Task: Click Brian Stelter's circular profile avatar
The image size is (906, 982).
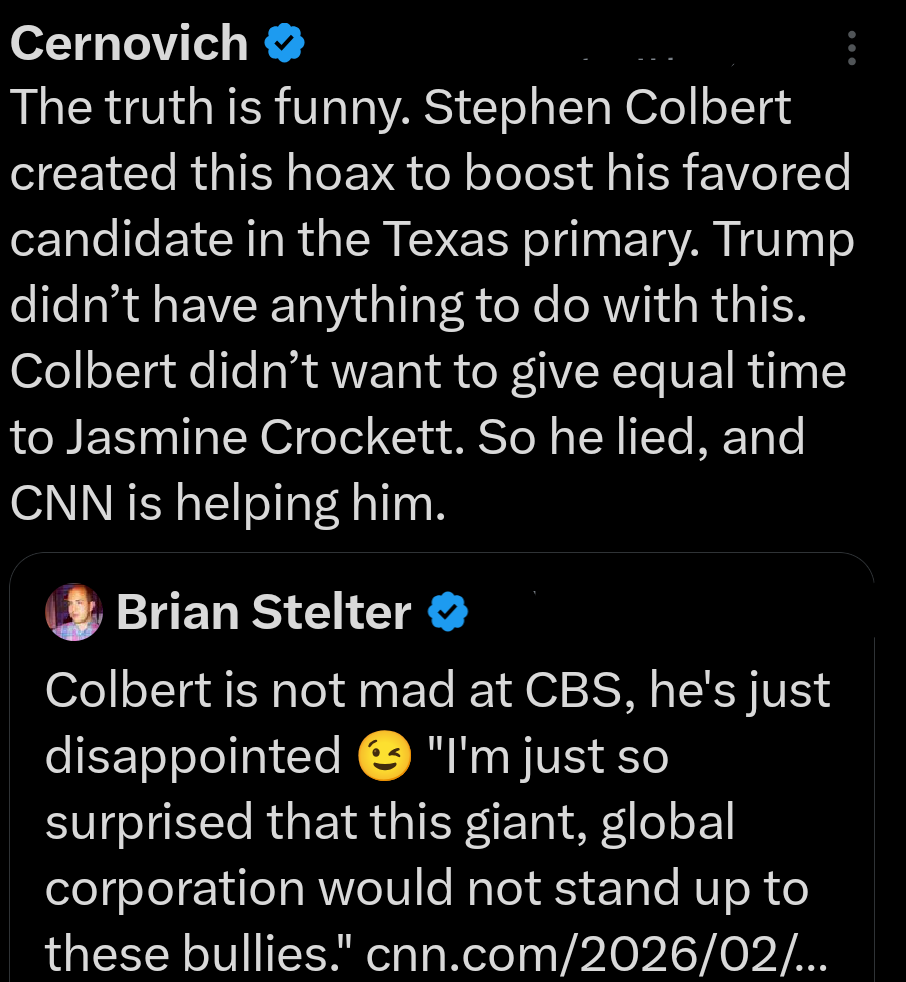Action: tap(72, 612)
